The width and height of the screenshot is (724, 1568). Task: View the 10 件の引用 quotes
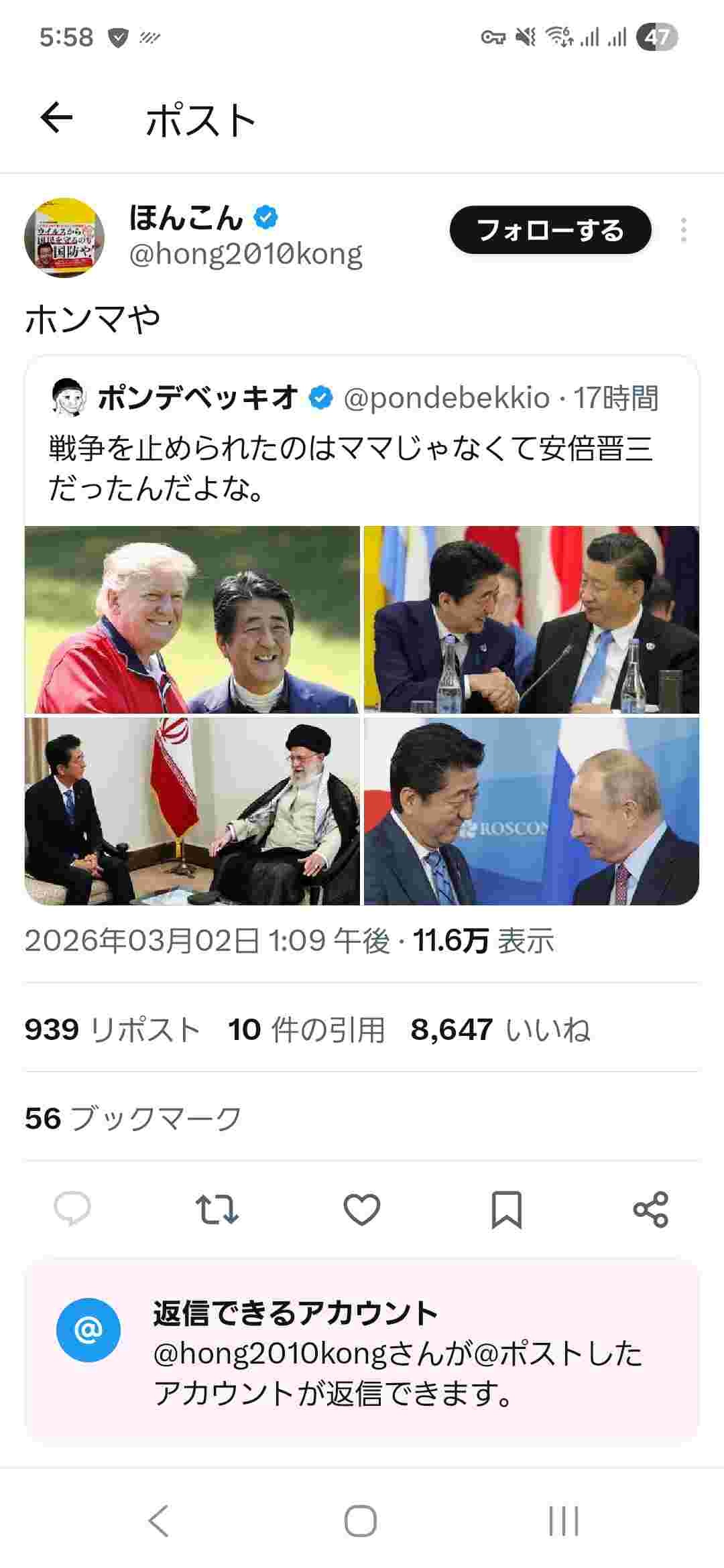point(306,1029)
